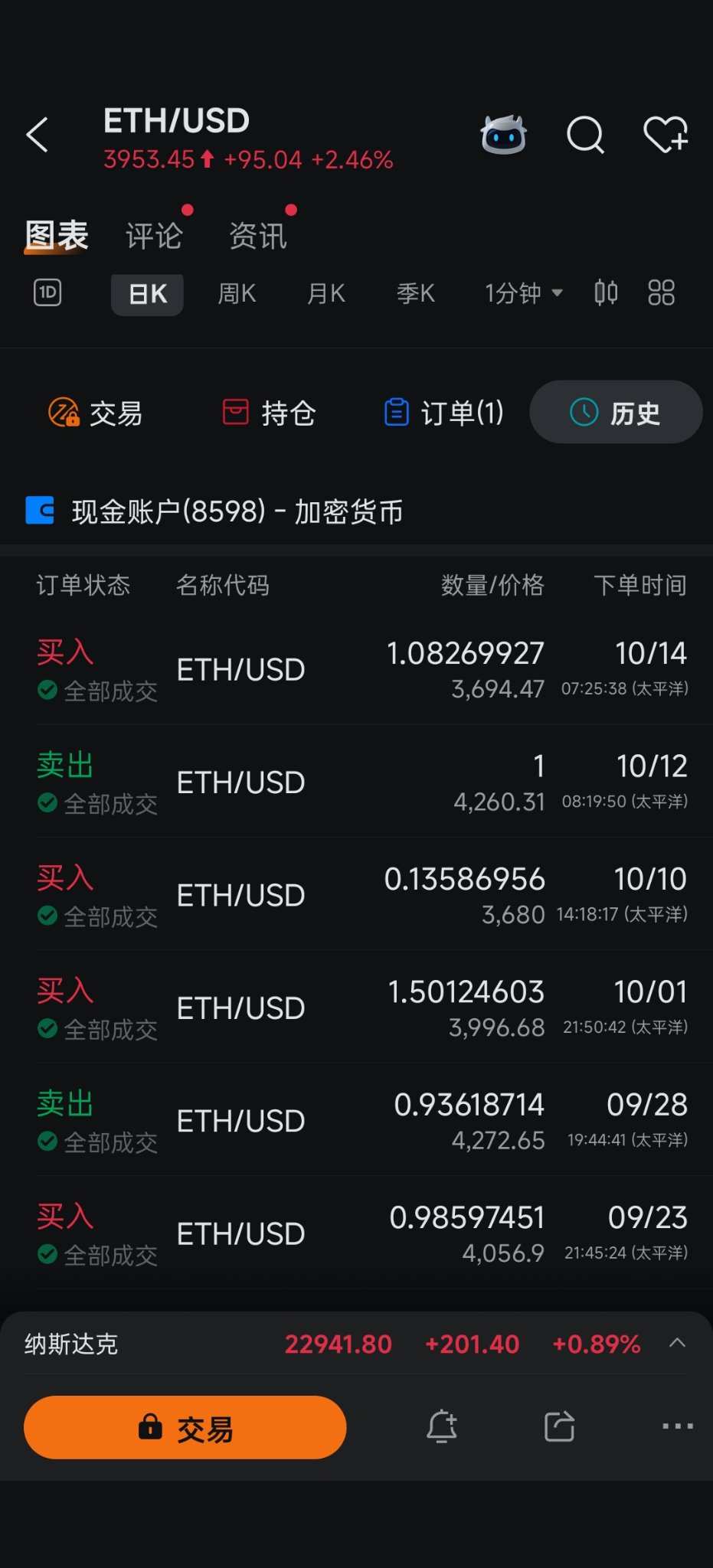Viewport: 713px width, 1568px height.
Task: Go back using the arrow icon
Action: [38, 133]
